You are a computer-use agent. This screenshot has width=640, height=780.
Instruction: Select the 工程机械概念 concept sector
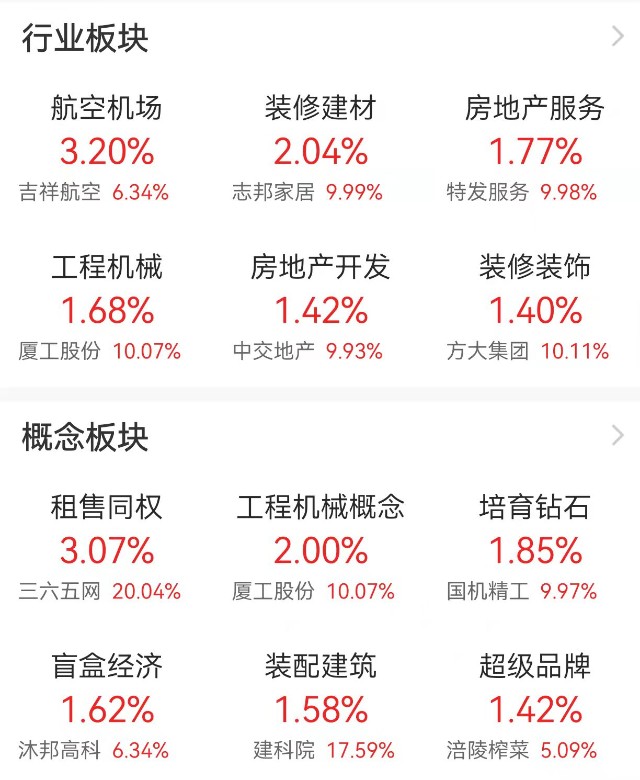320,548
